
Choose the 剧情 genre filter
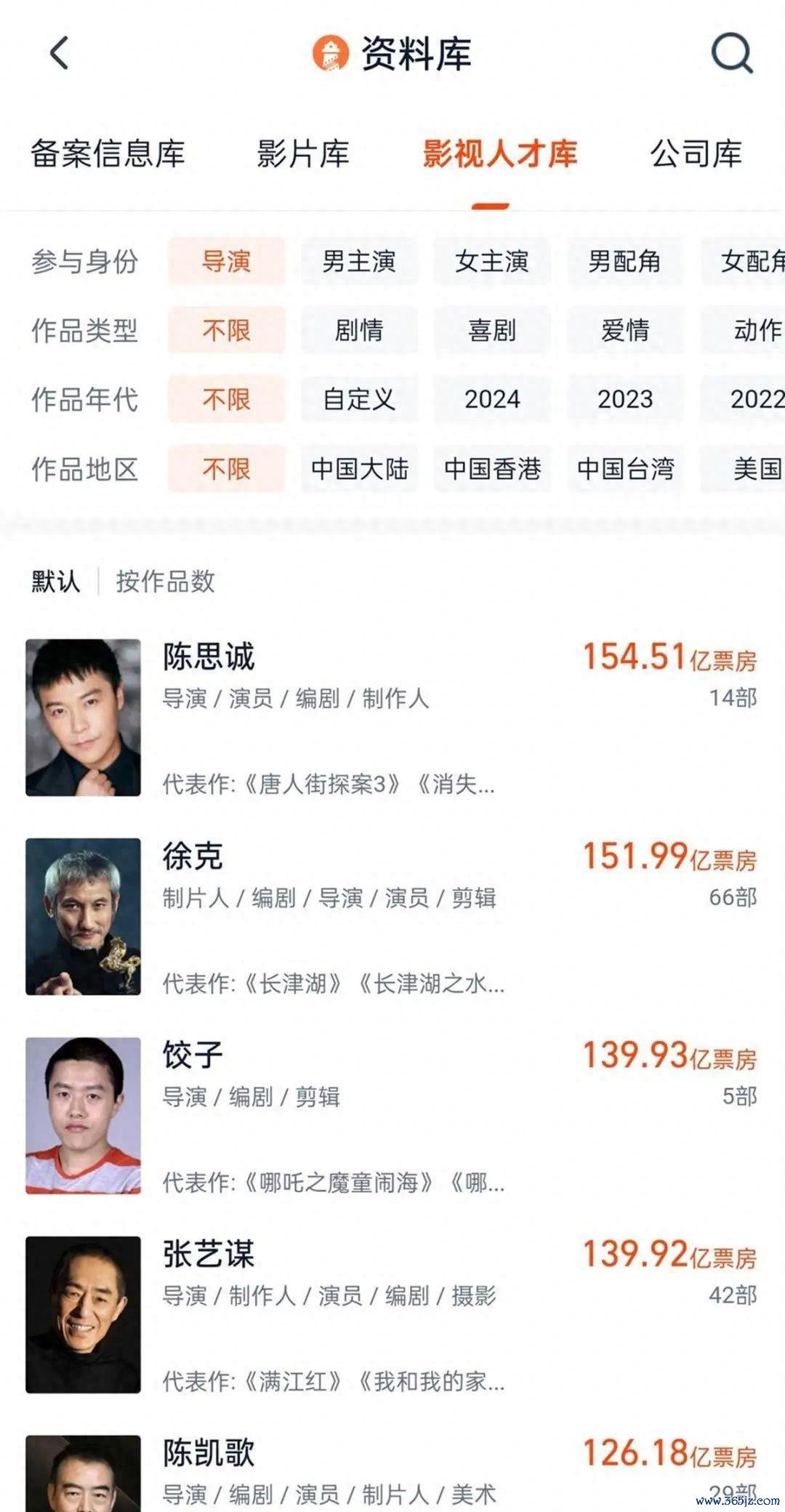click(x=359, y=330)
